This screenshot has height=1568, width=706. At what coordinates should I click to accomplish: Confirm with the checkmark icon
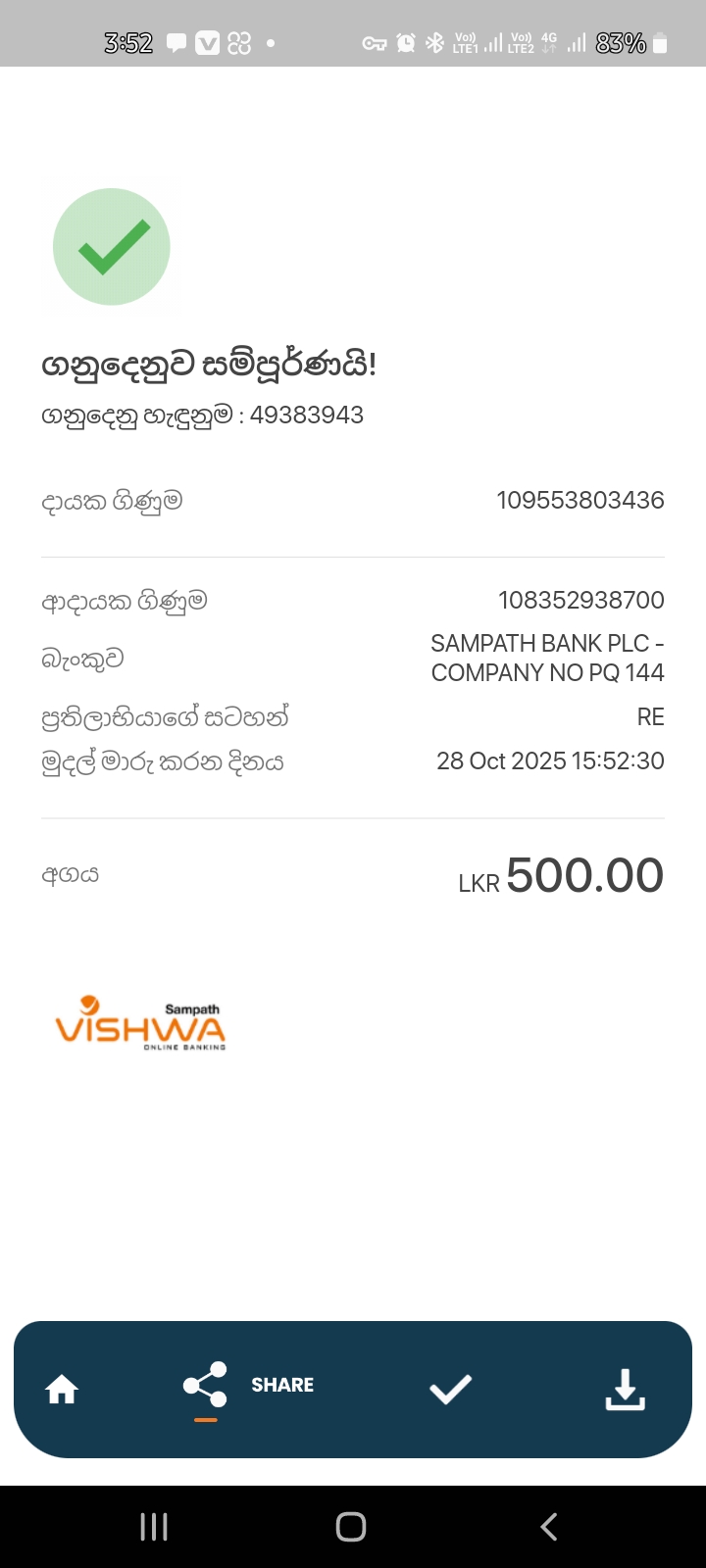coord(450,1389)
